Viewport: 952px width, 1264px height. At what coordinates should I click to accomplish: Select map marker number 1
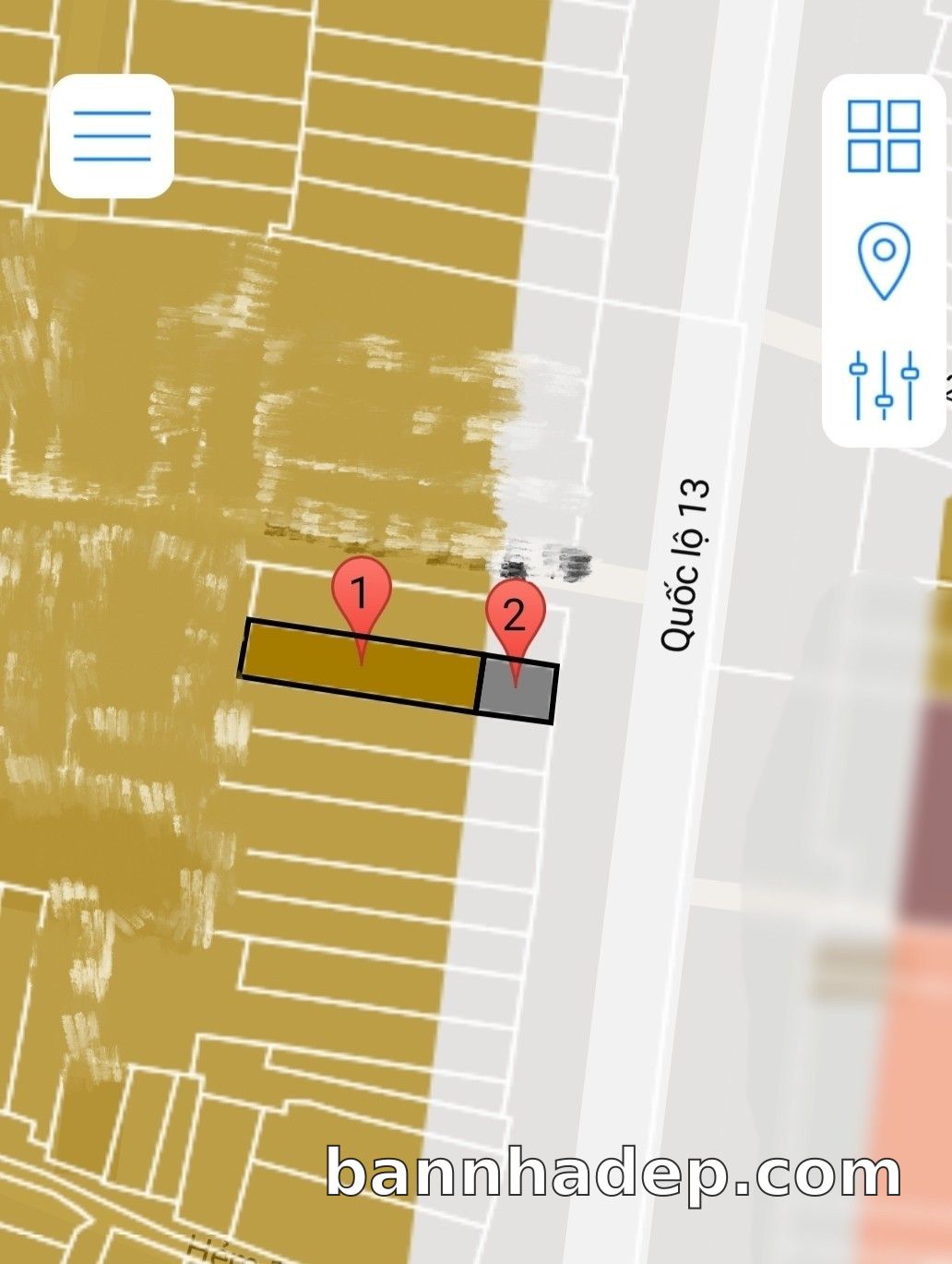(361, 595)
